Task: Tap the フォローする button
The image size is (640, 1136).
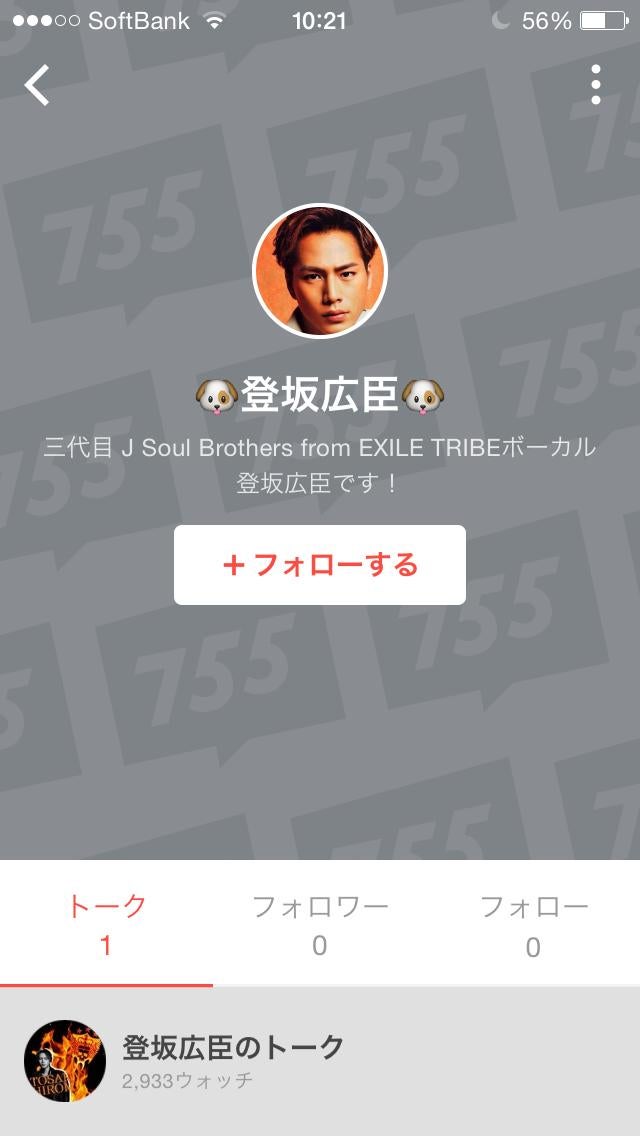Action: click(x=320, y=565)
